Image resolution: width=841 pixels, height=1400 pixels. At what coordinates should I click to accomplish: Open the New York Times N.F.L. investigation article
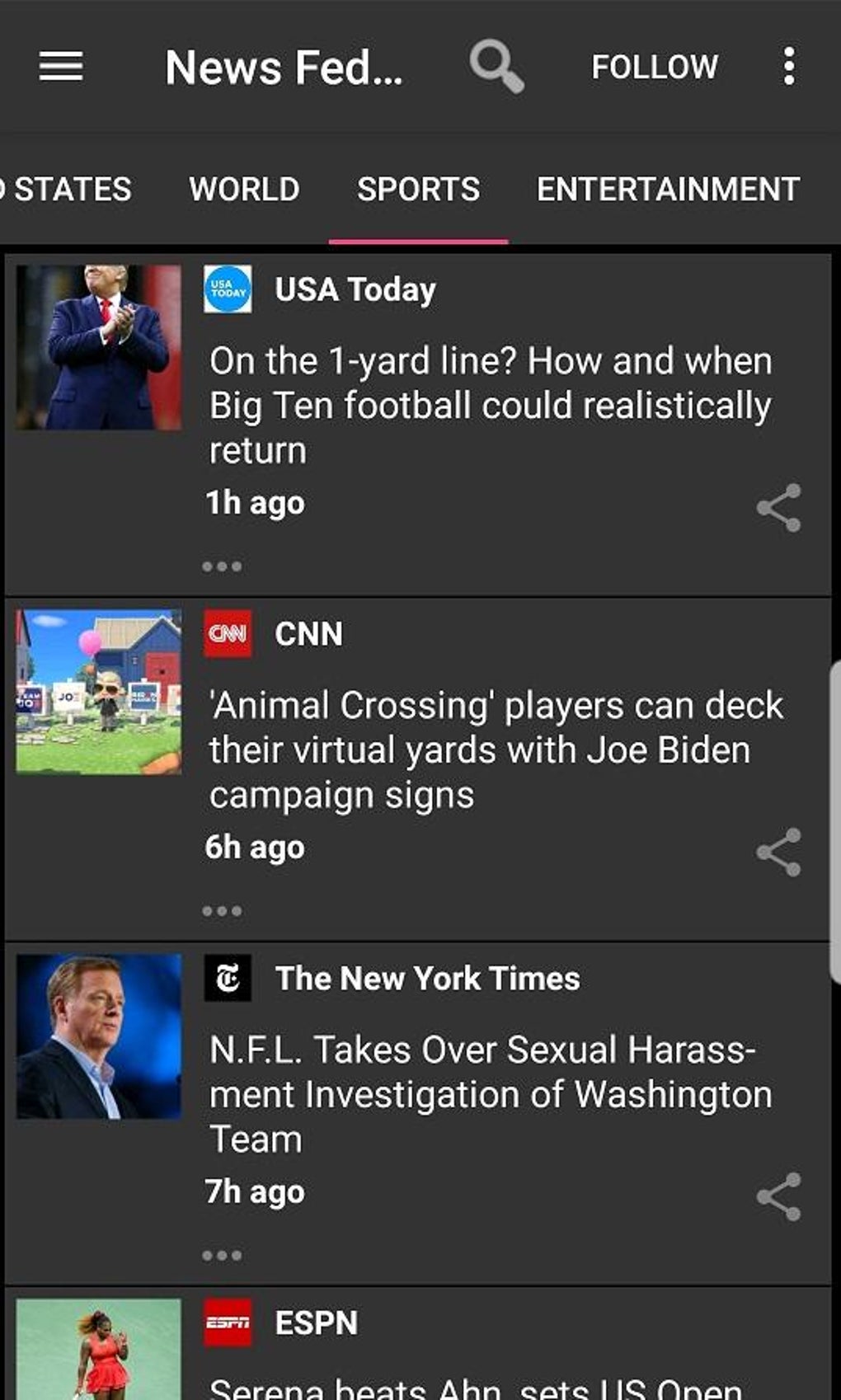pos(490,1095)
